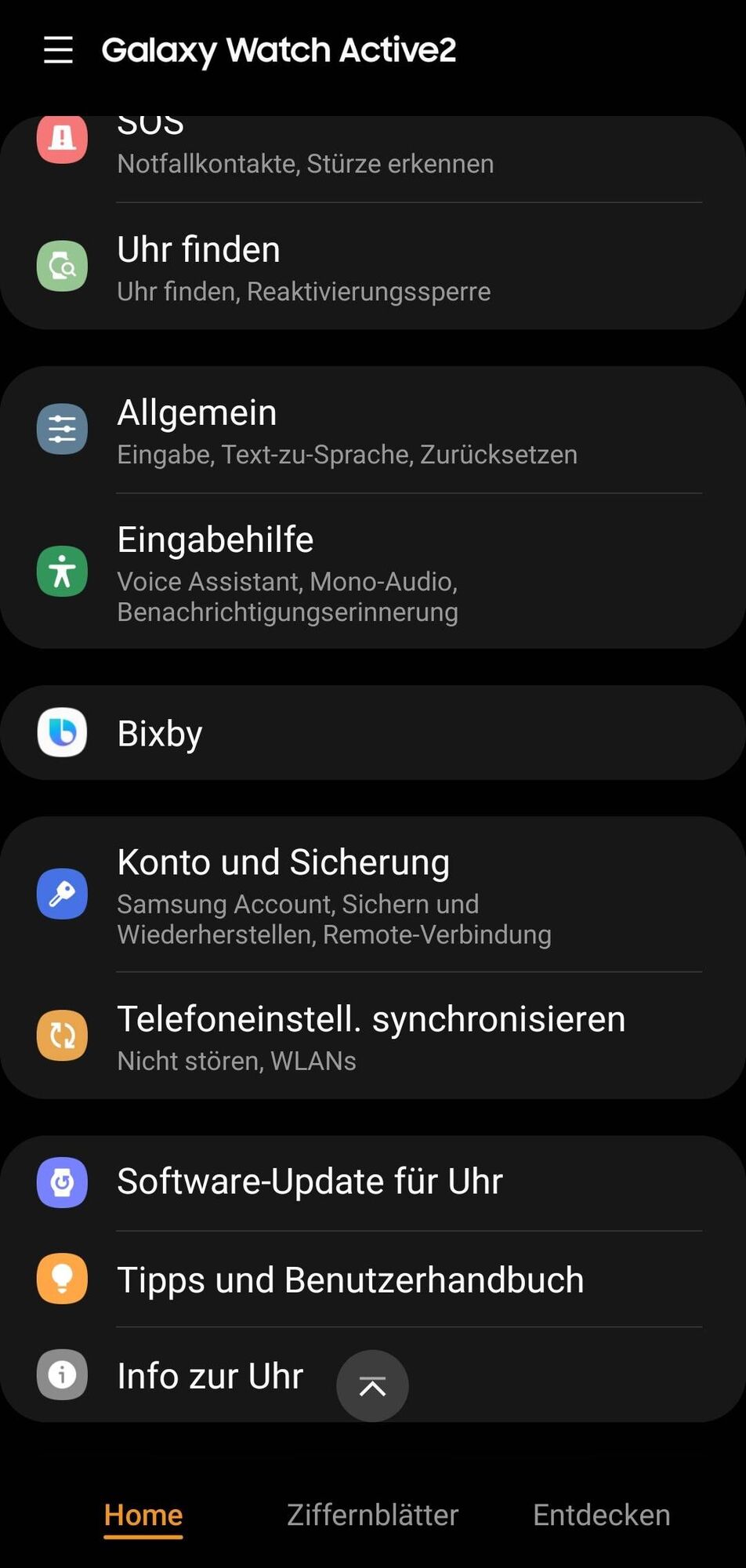Open the hamburger drawer menu
Viewport: 746px width, 1568px height.
coord(58,49)
